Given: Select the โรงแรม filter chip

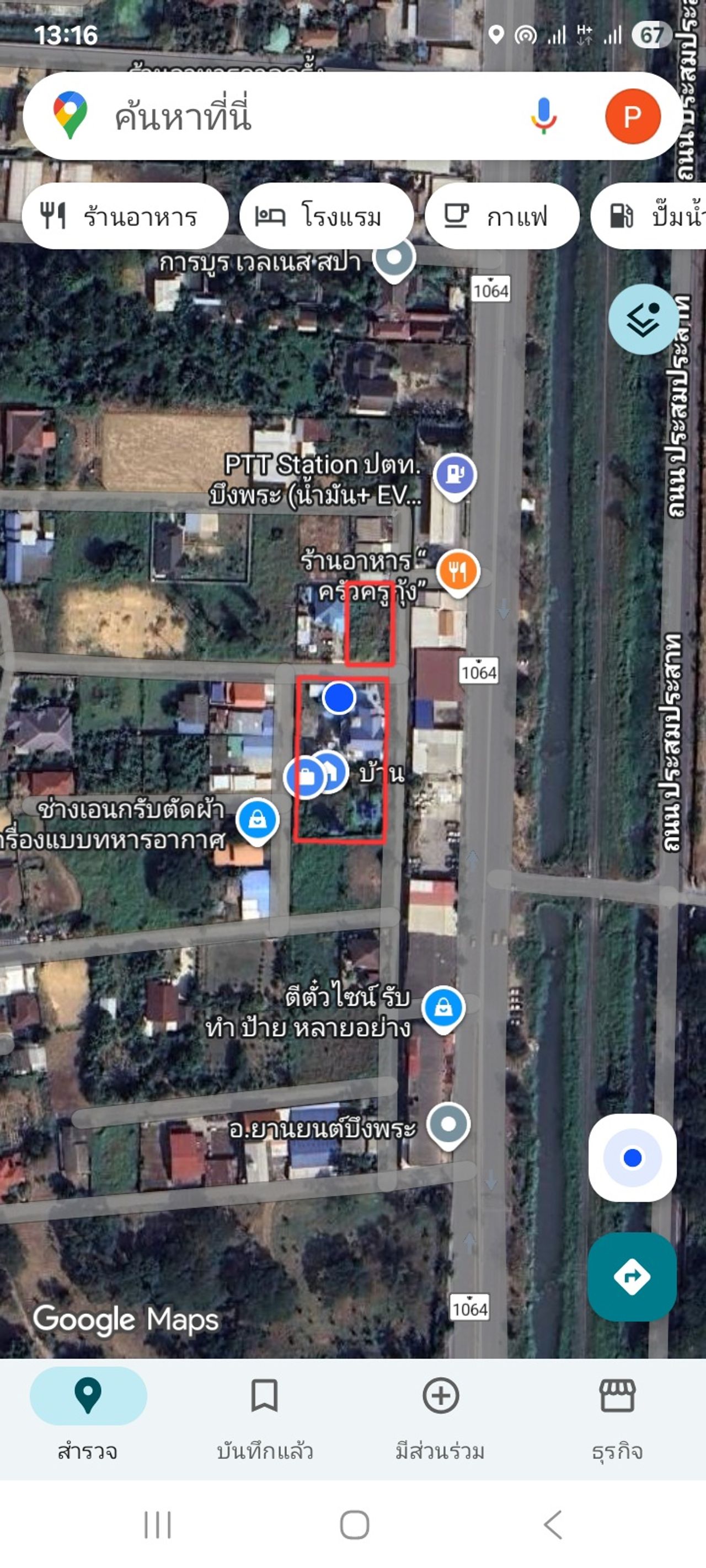Looking at the screenshot, I should pos(327,216).
